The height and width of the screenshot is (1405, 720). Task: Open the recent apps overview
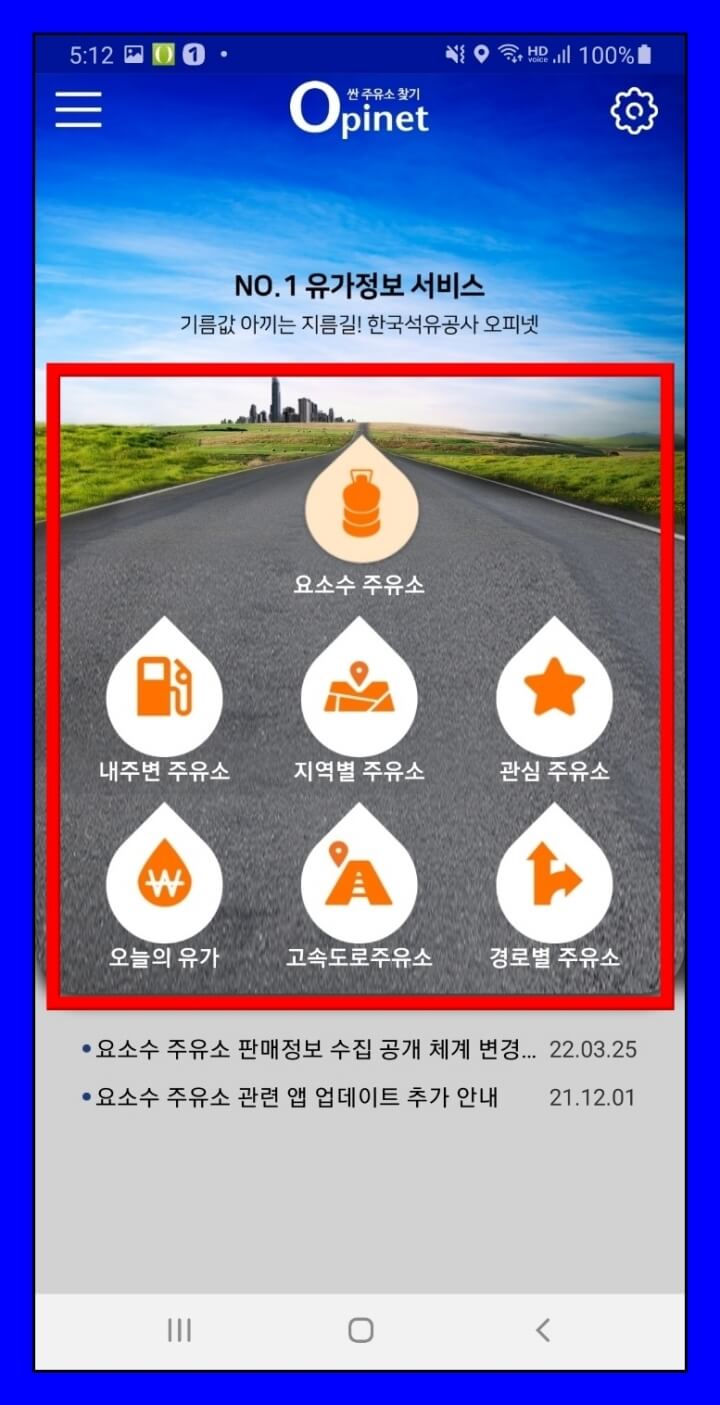click(178, 1330)
